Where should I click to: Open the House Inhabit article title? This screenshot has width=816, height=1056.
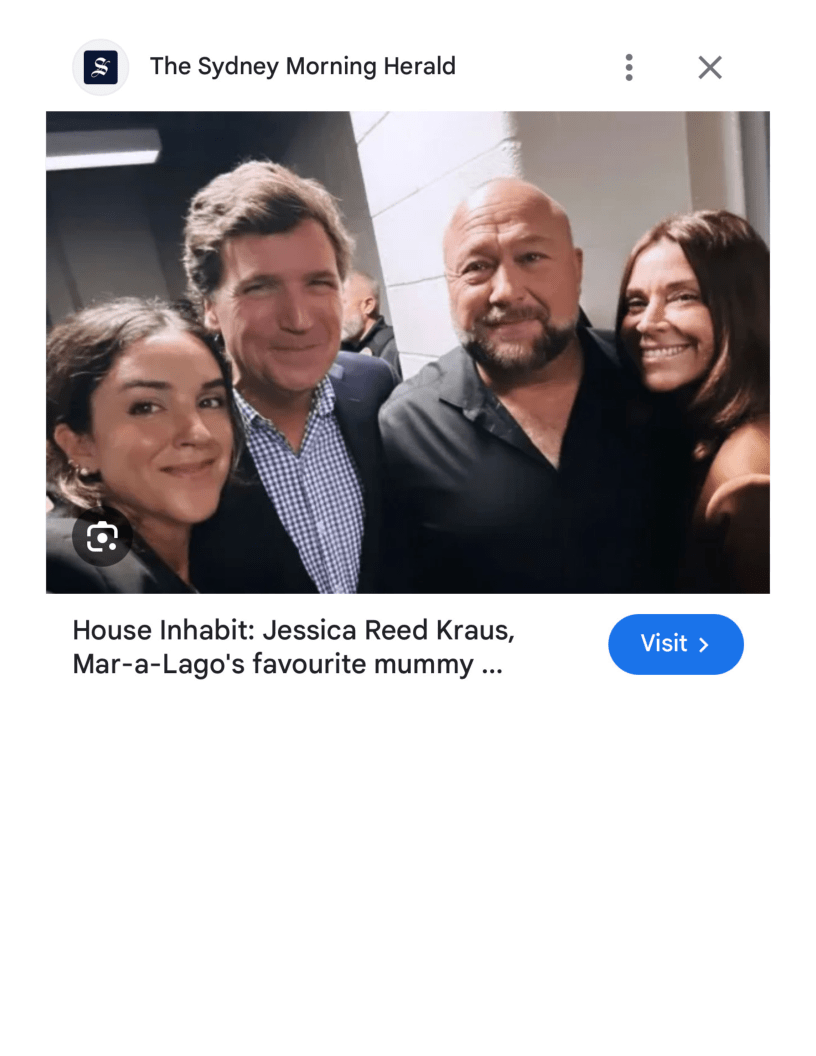tap(293, 647)
